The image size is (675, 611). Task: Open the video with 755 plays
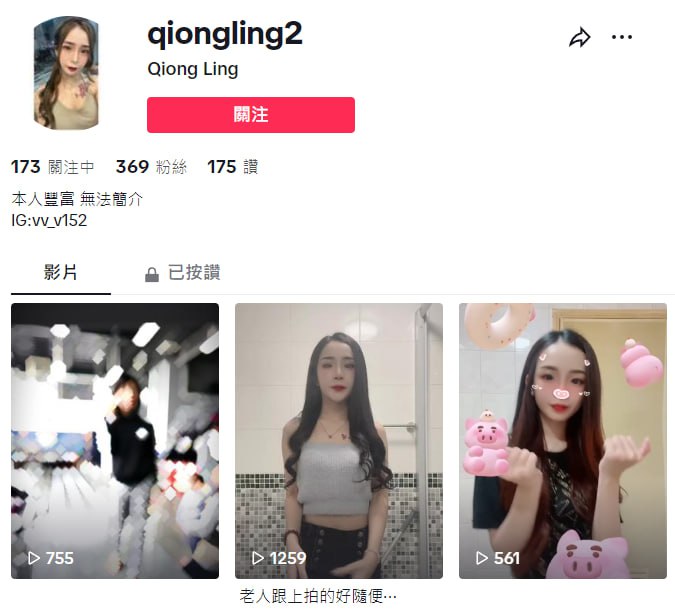[115, 440]
